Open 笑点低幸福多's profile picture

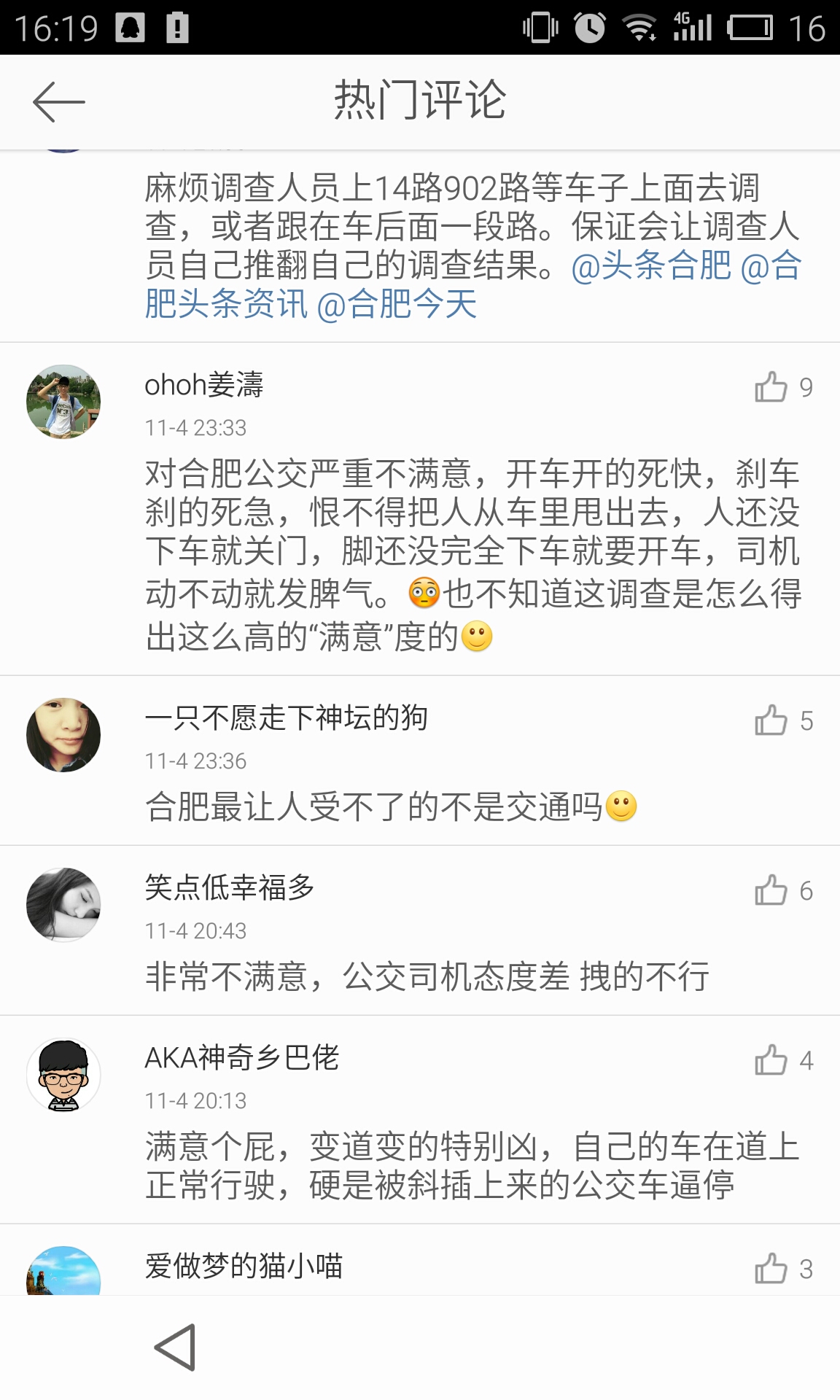(x=63, y=904)
